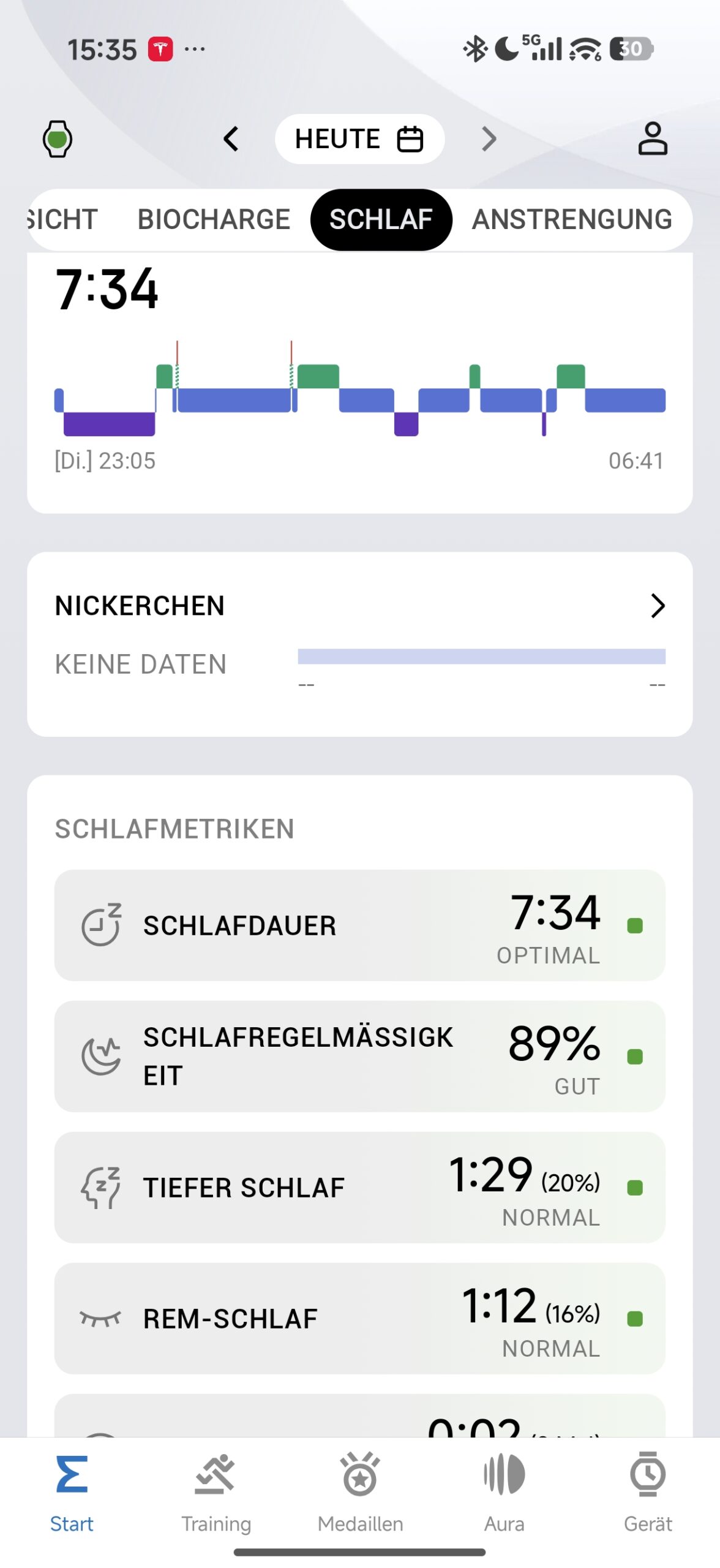Open the SCHLAFREGELMÄSSIGKEIT metric
Screen dimensions: 720x1568
click(x=359, y=1056)
